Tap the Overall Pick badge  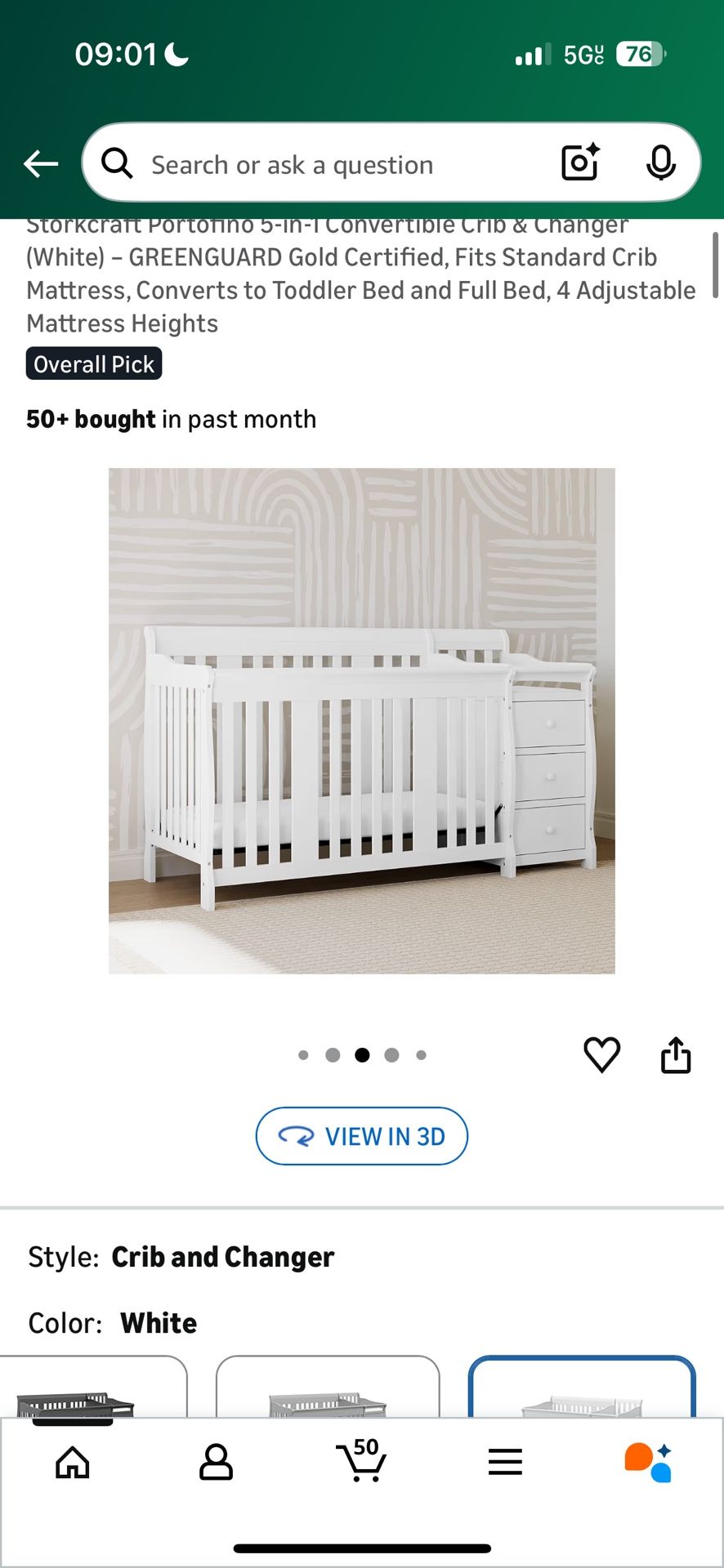(93, 363)
